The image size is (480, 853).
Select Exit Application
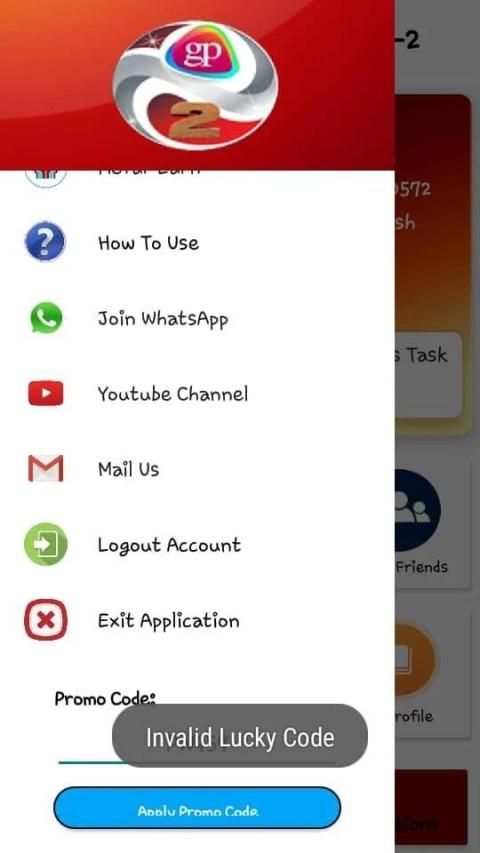tap(197, 620)
